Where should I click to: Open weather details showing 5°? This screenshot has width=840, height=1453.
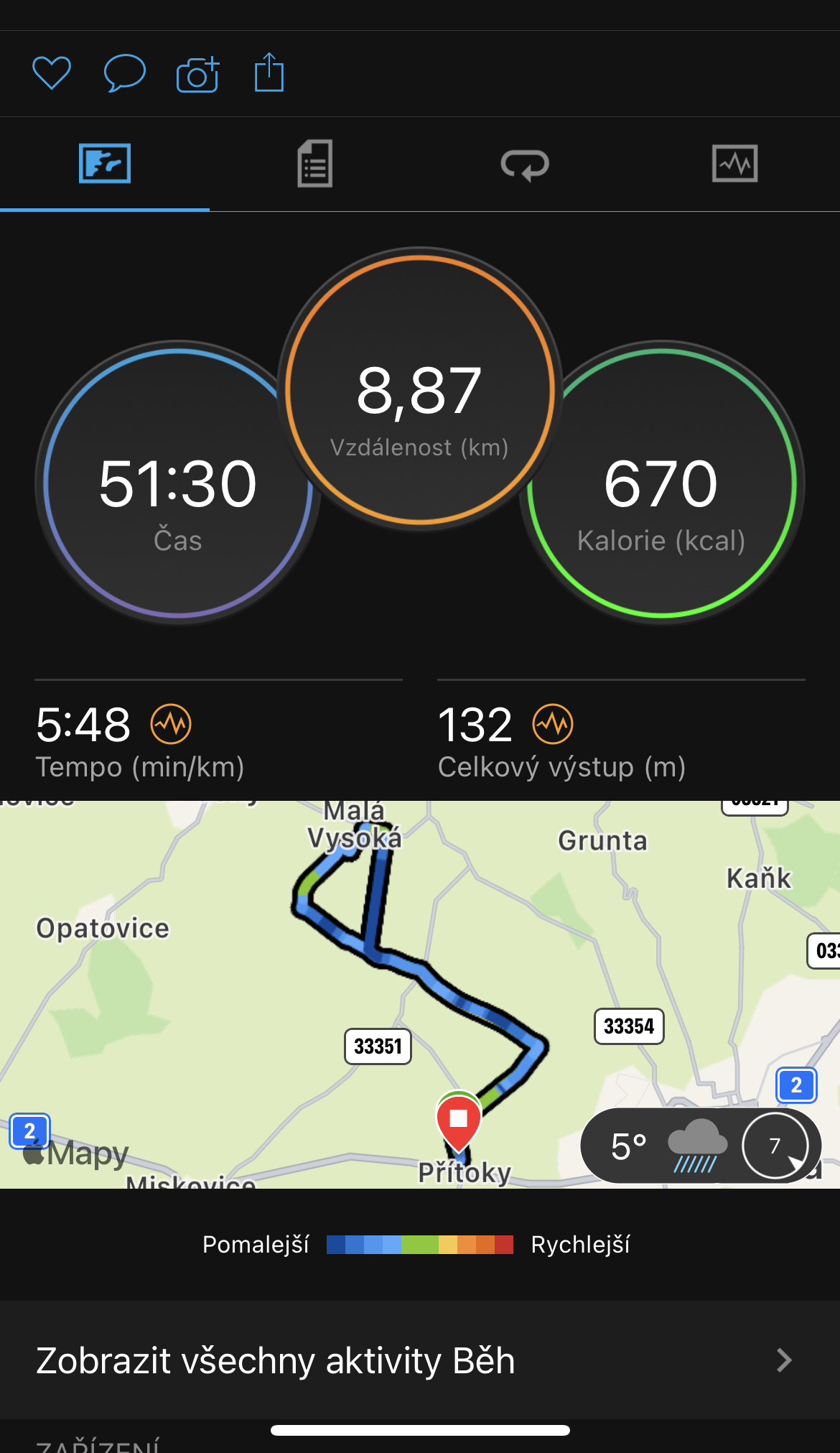coord(701,1146)
